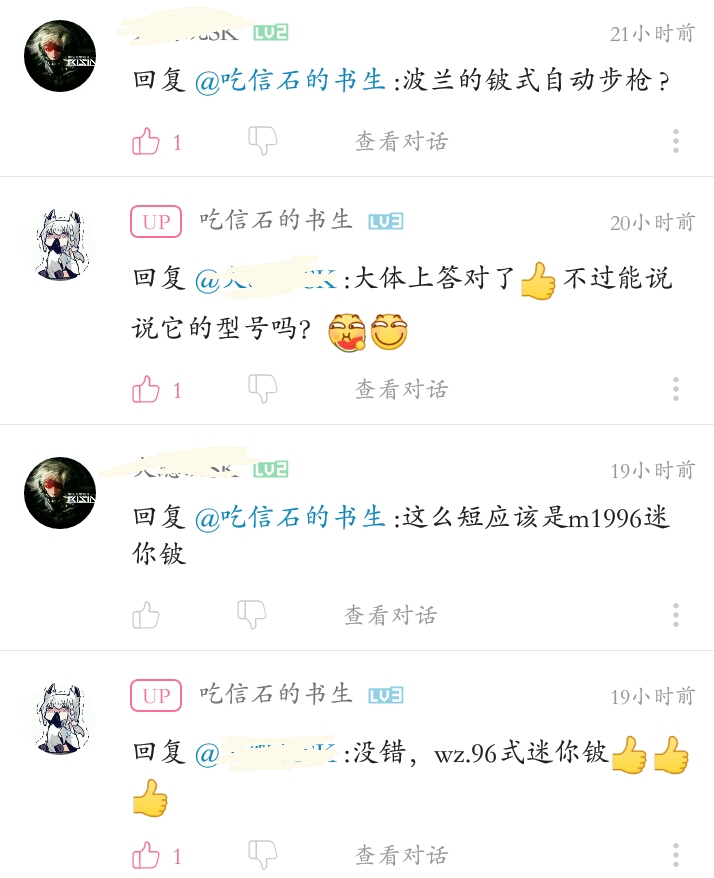Like the comment "这么短应该是m1996迷你铍"

pyautogui.click(x=146, y=615)
